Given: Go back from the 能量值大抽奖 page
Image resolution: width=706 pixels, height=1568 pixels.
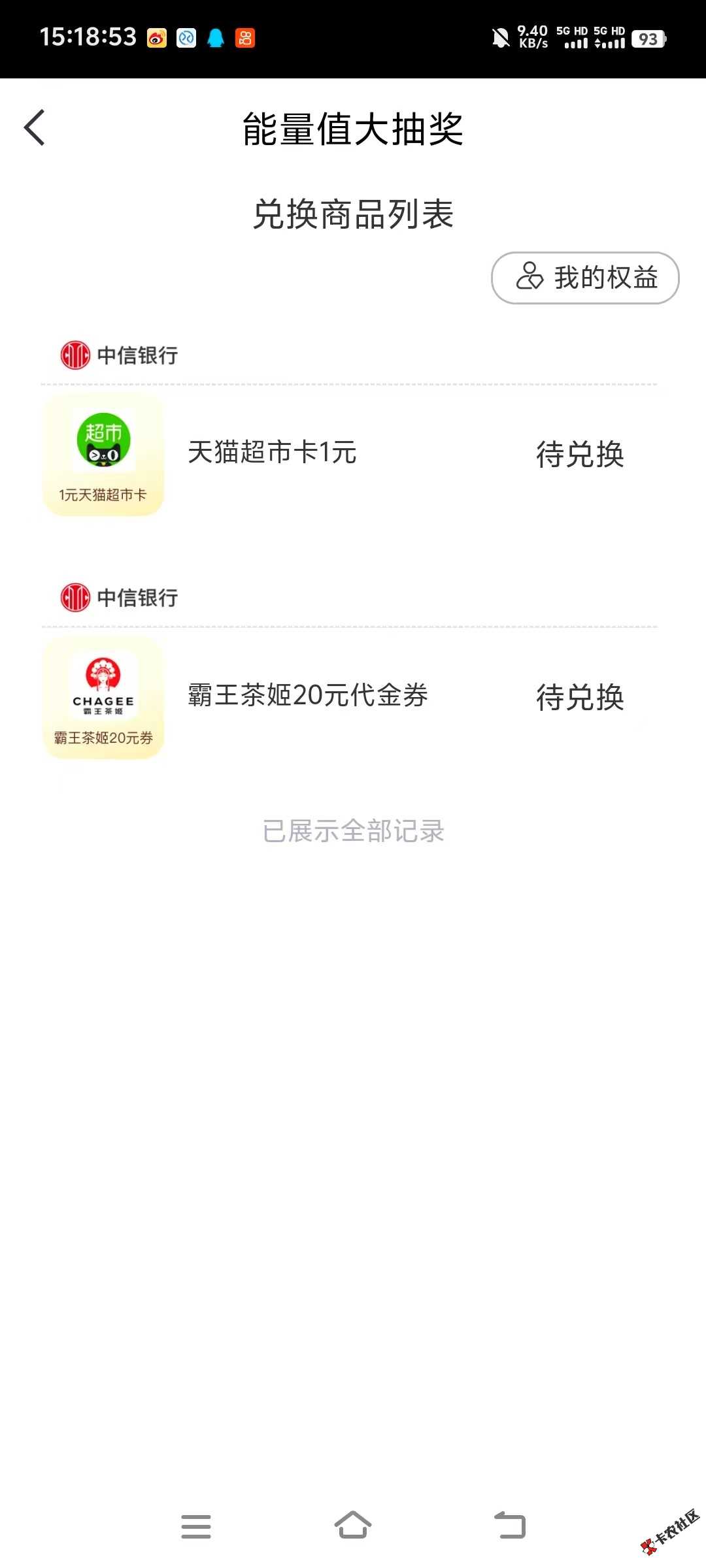Looking at the screenshot, I should [x=35, y=127].
